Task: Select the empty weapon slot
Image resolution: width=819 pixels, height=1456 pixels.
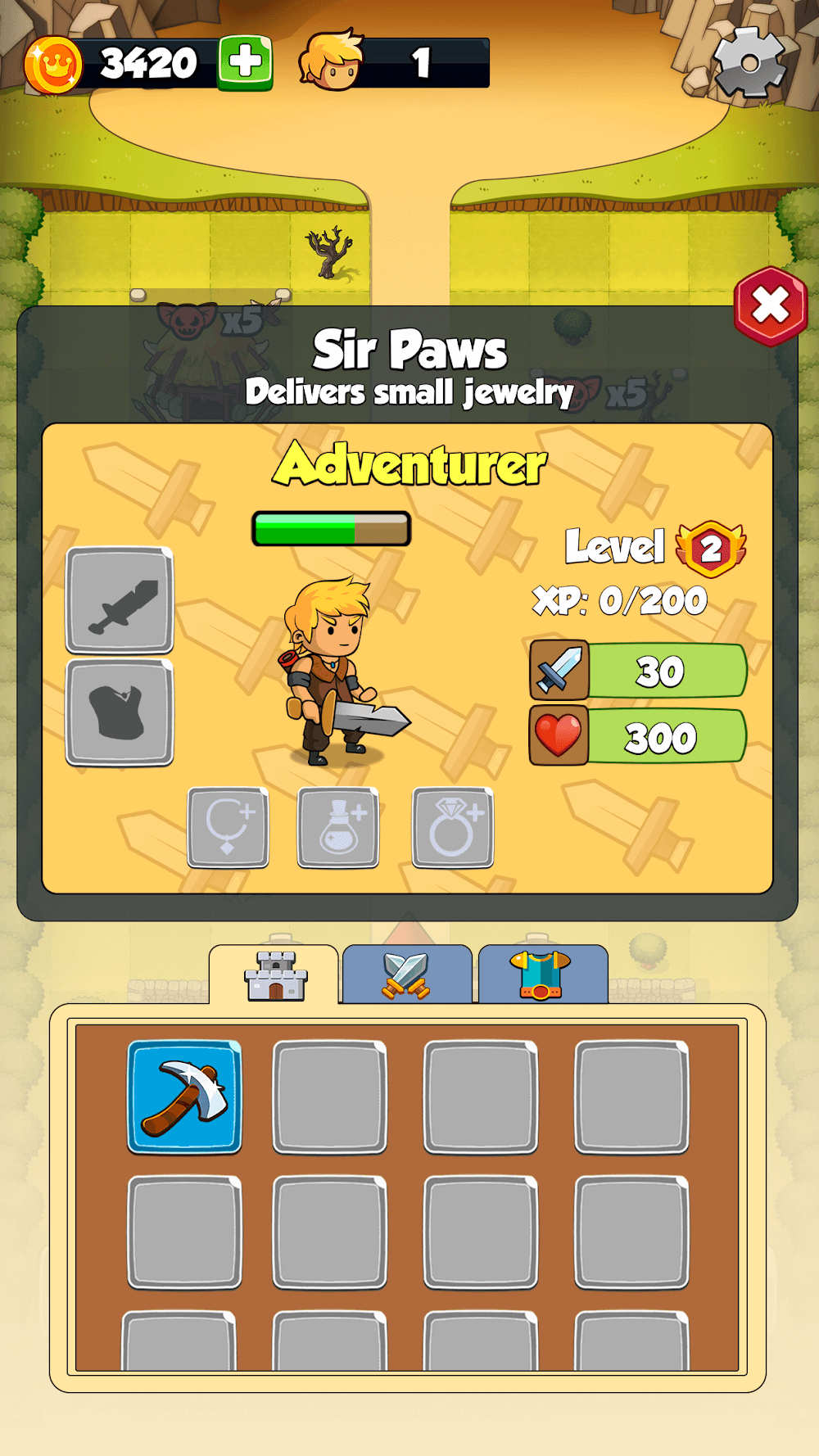Action: [120, 600]
